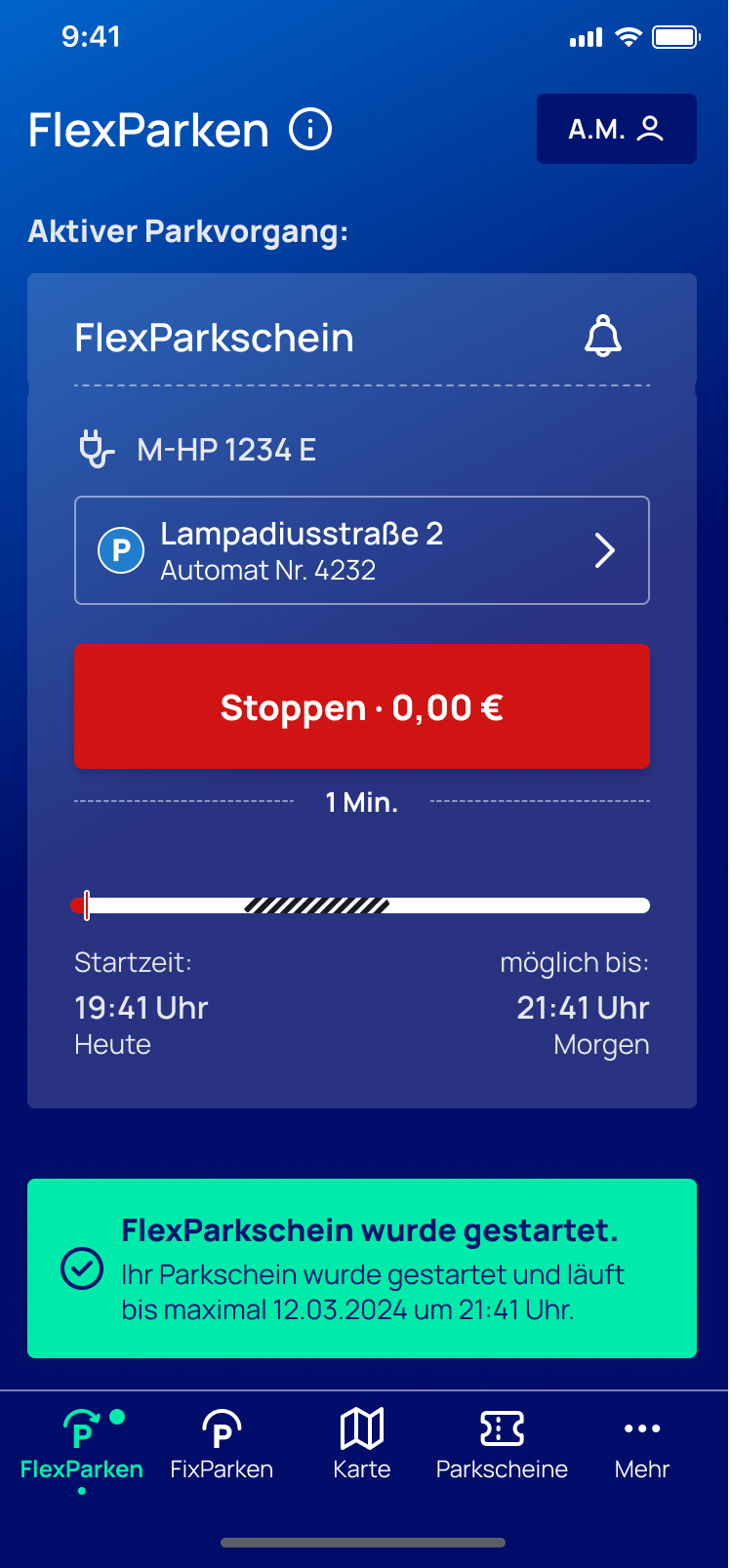Viewport: 731px width, 1568px height.
Task: Stop the active parking session
Action: 362,706
